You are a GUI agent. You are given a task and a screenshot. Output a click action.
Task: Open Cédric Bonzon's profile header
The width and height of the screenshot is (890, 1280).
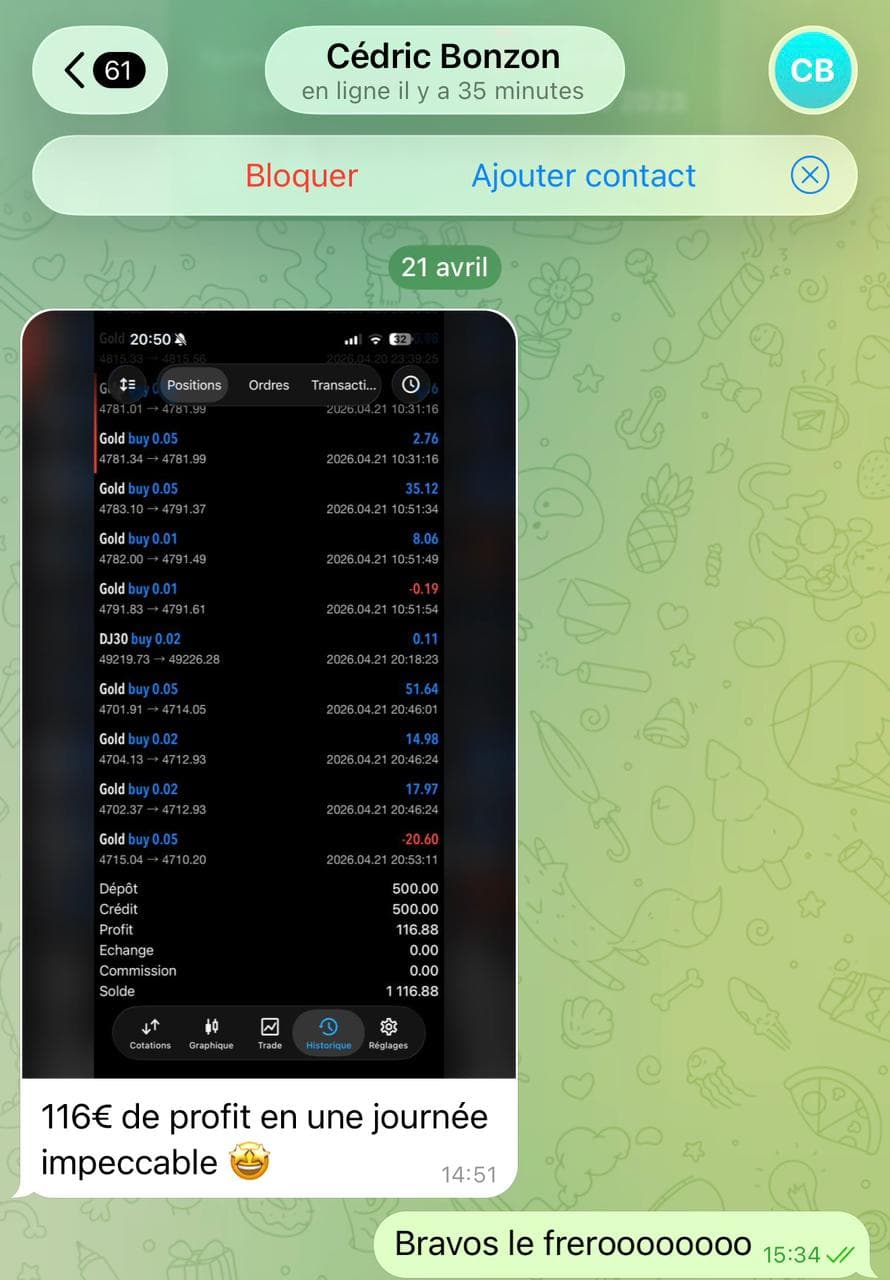[x=443, y=71]
